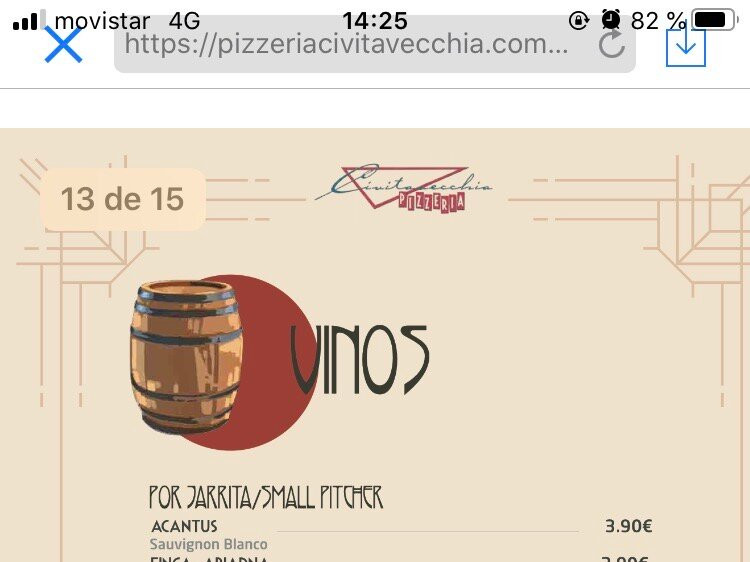Reload the menu page

point(611,45)
